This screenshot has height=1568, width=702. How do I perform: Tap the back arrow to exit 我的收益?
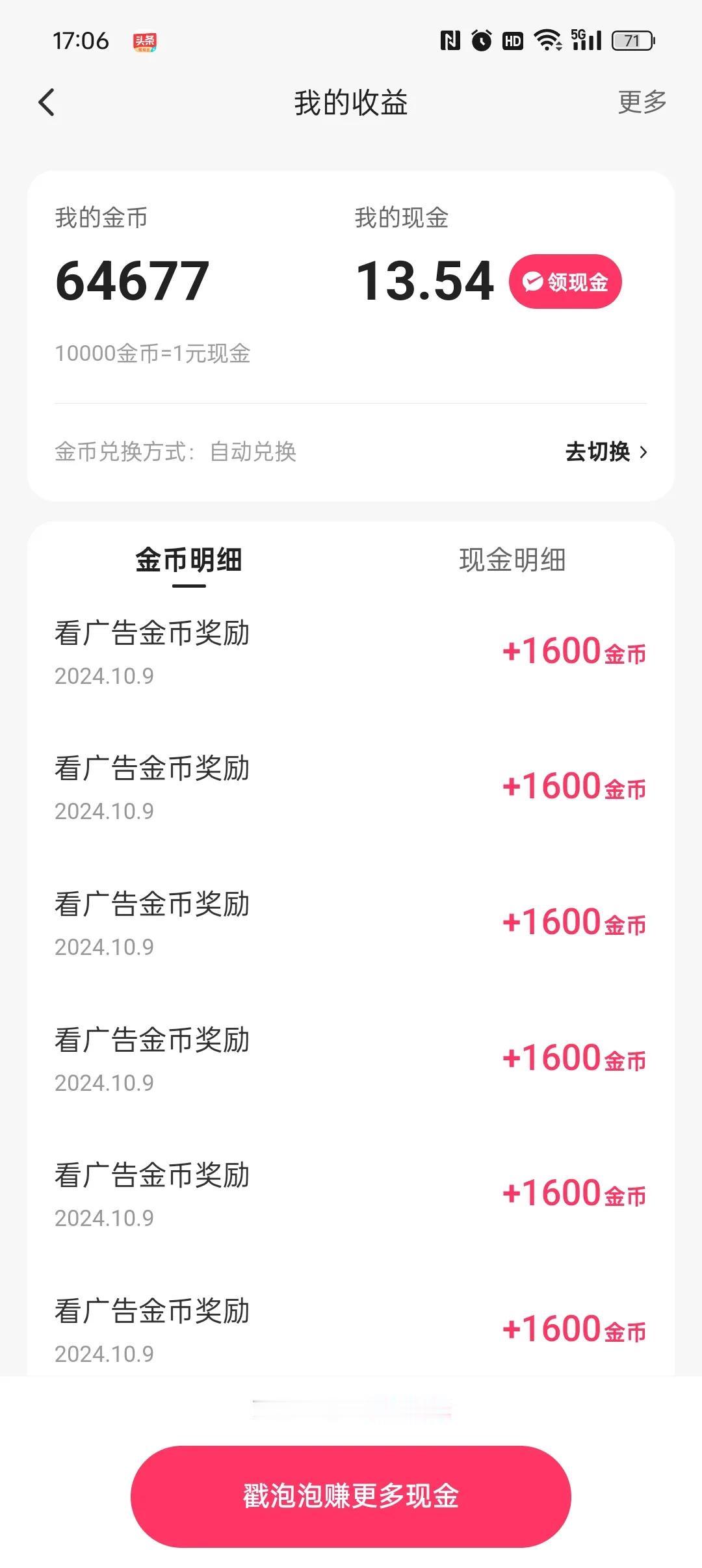(x=46, y=103)
